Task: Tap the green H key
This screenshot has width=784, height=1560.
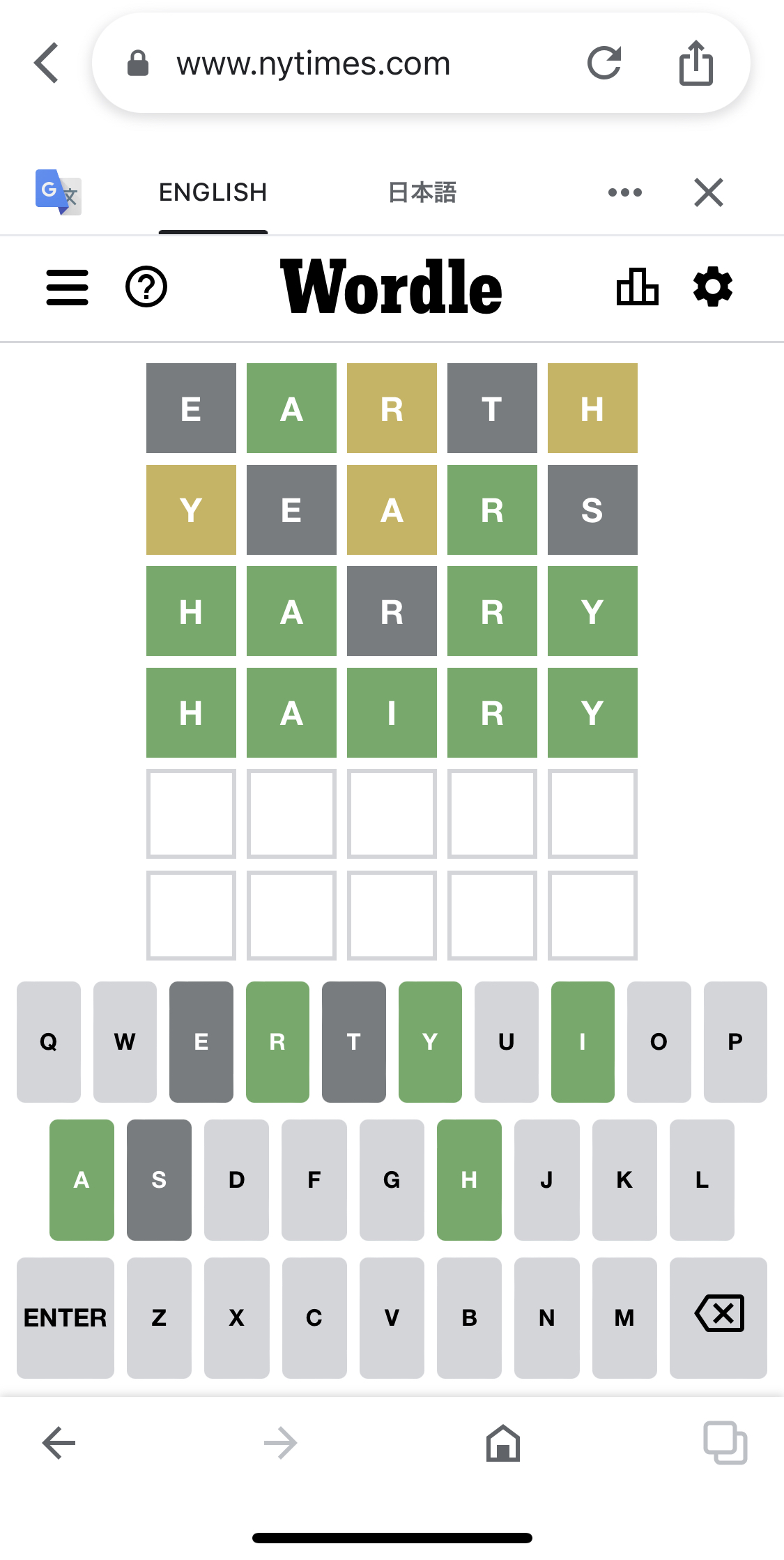Action: [469, 1179]
